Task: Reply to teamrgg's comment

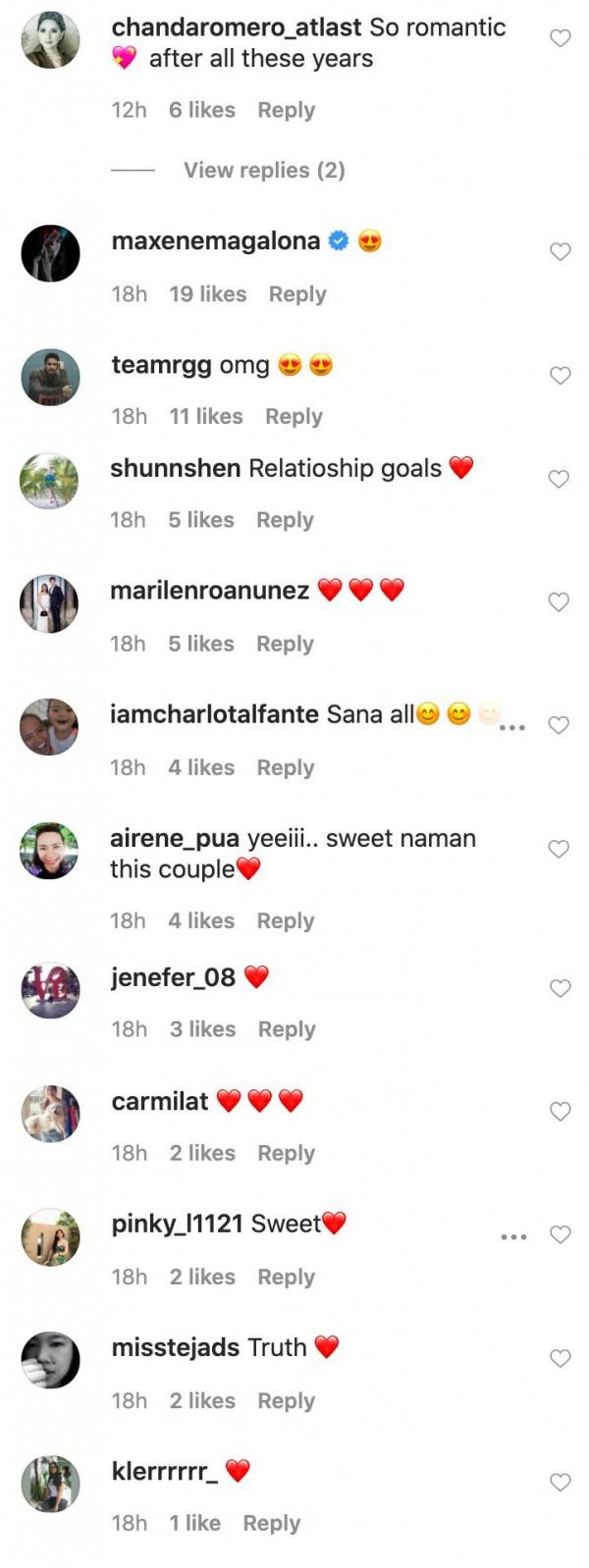Action: coord(294,417)
